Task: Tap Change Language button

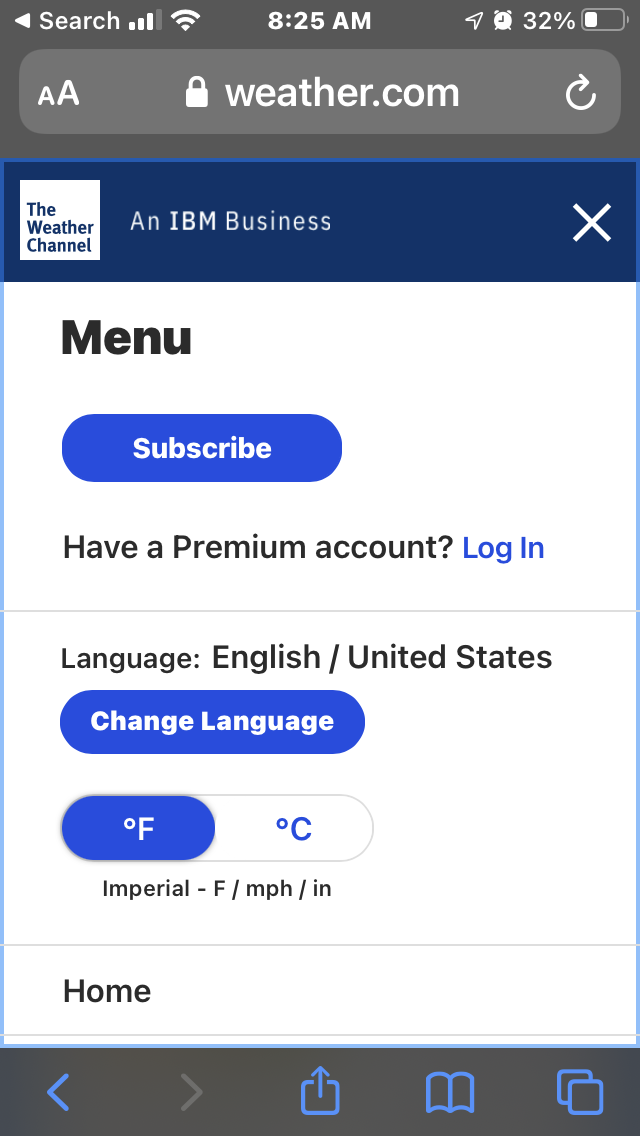Action: tap(212, 721)
